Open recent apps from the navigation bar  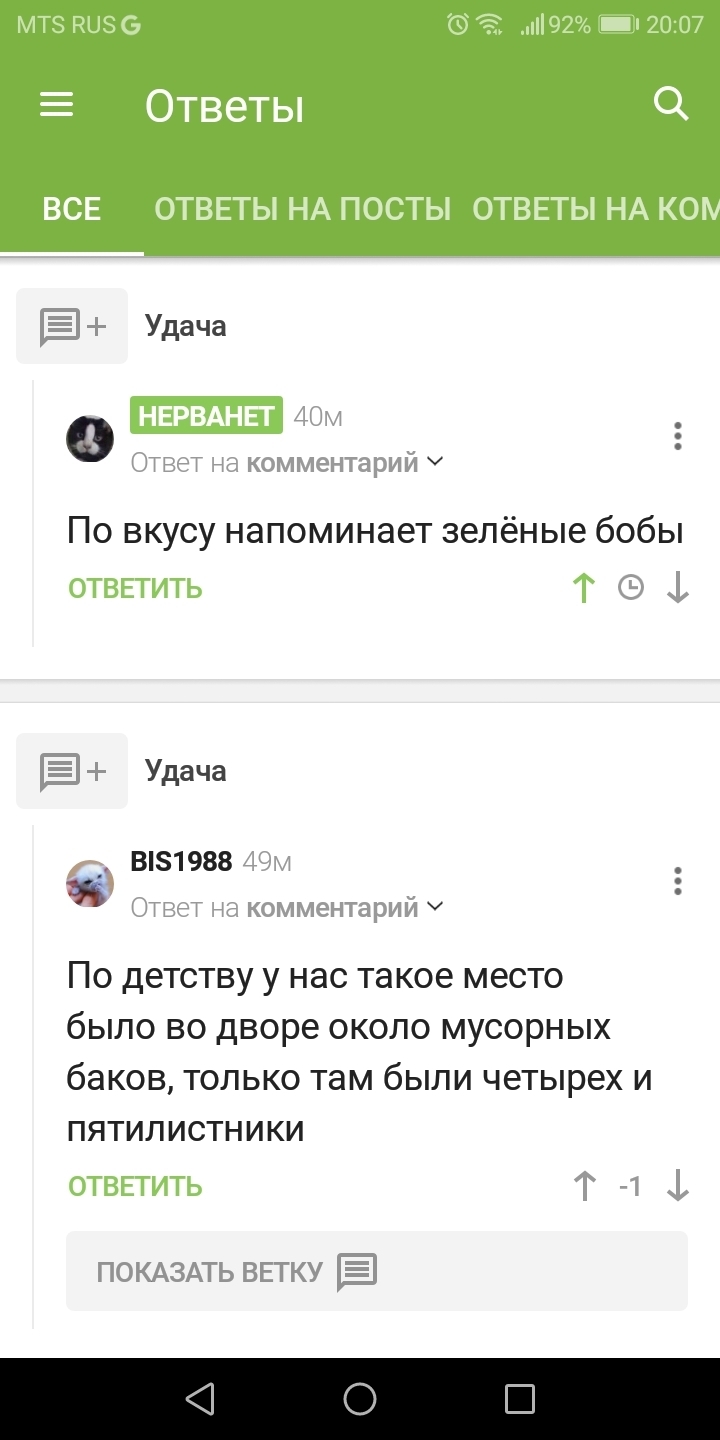point(520,1399)
